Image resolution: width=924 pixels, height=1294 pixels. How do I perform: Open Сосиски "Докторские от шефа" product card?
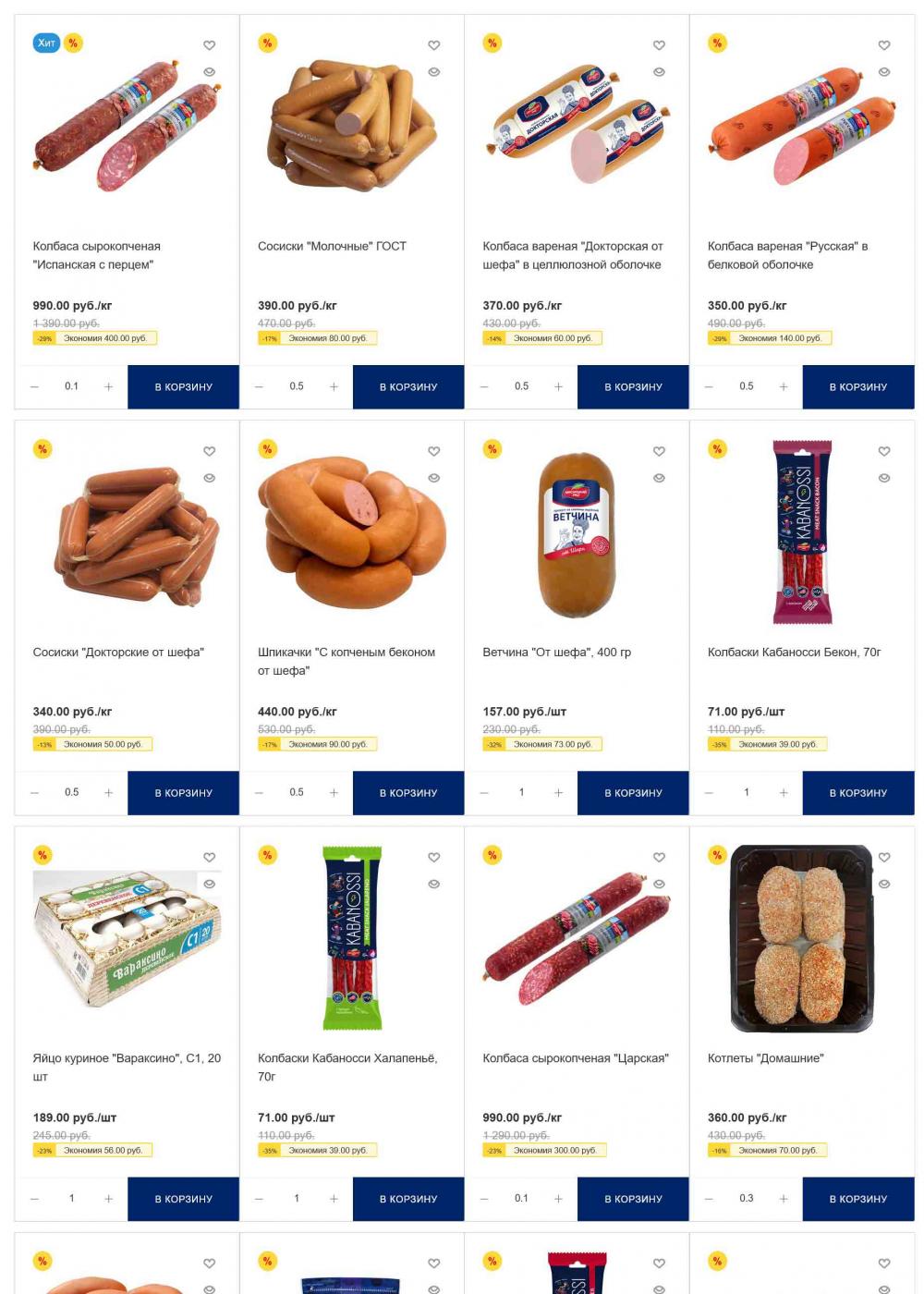point(118,653)
